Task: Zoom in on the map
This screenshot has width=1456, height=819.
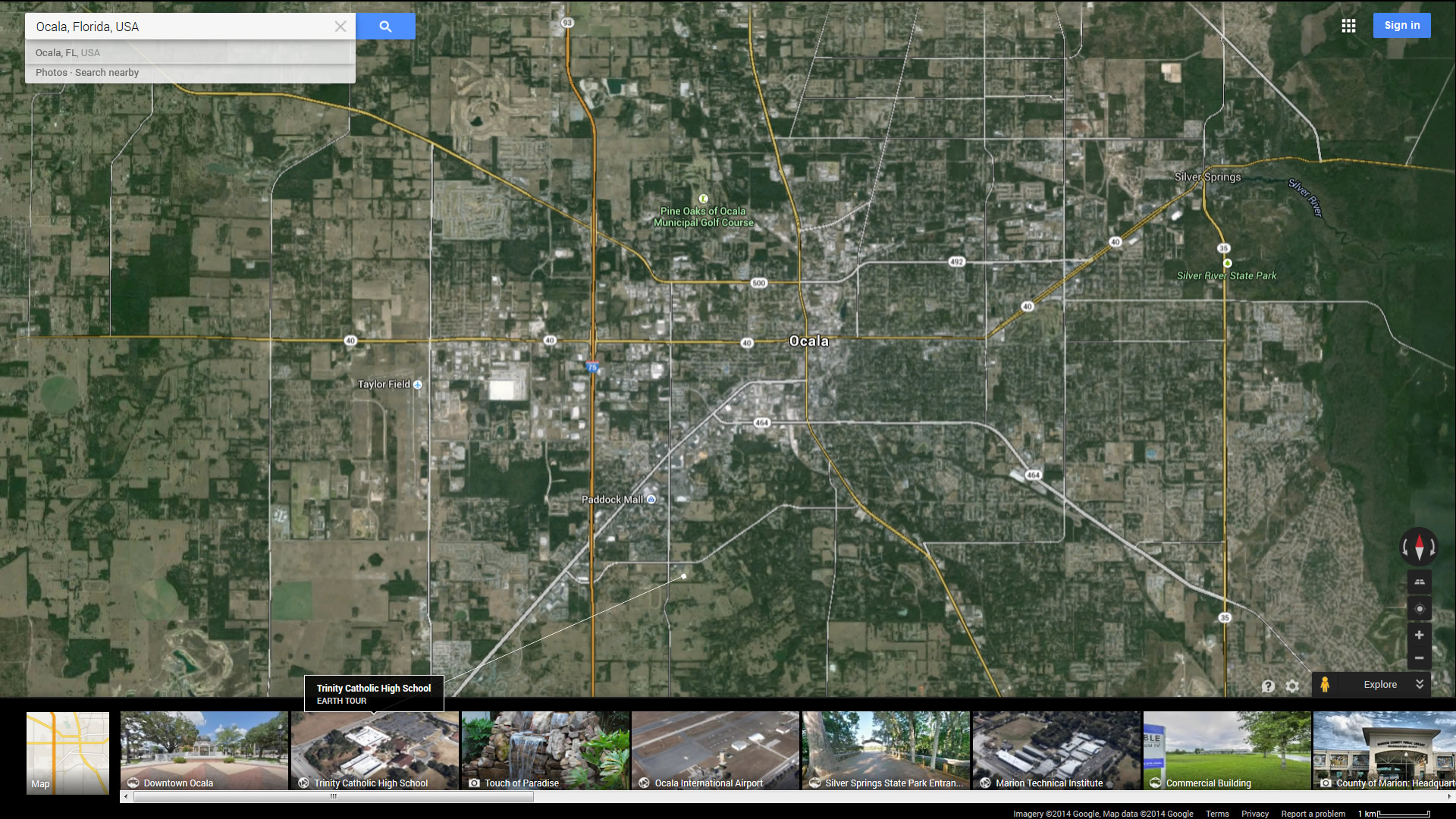Action: (x=1419, y=635)
